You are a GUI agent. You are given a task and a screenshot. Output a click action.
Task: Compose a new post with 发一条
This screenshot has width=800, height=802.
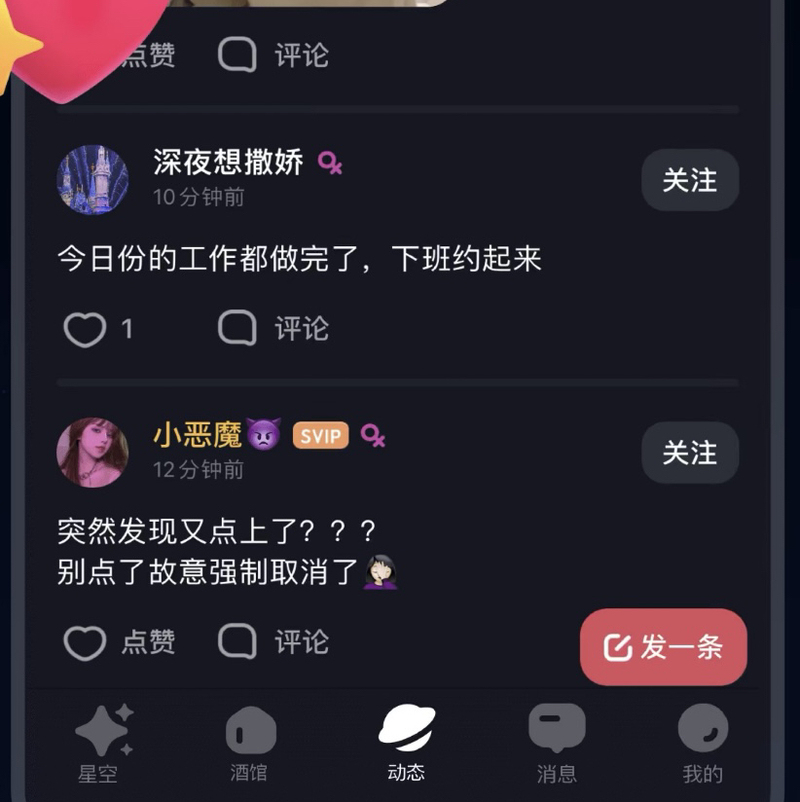tap(663, 647)
